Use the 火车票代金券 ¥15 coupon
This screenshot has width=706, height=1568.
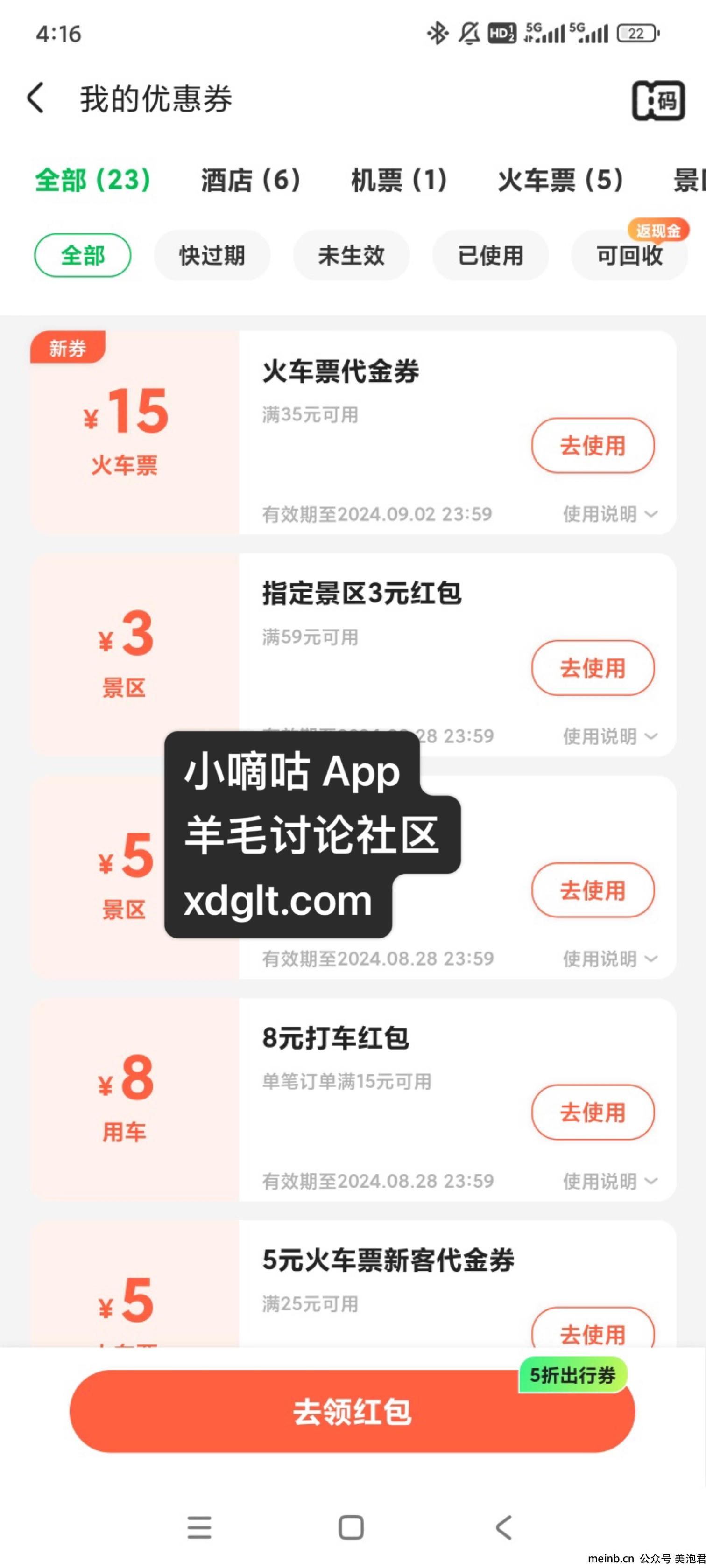pyautogui.click(x=593, y=446)
